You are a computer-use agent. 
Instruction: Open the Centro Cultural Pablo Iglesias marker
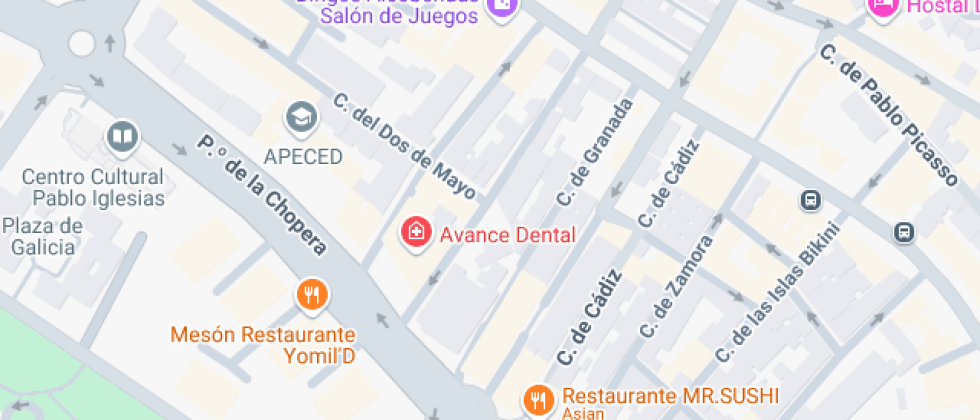(x=123, y=136)
